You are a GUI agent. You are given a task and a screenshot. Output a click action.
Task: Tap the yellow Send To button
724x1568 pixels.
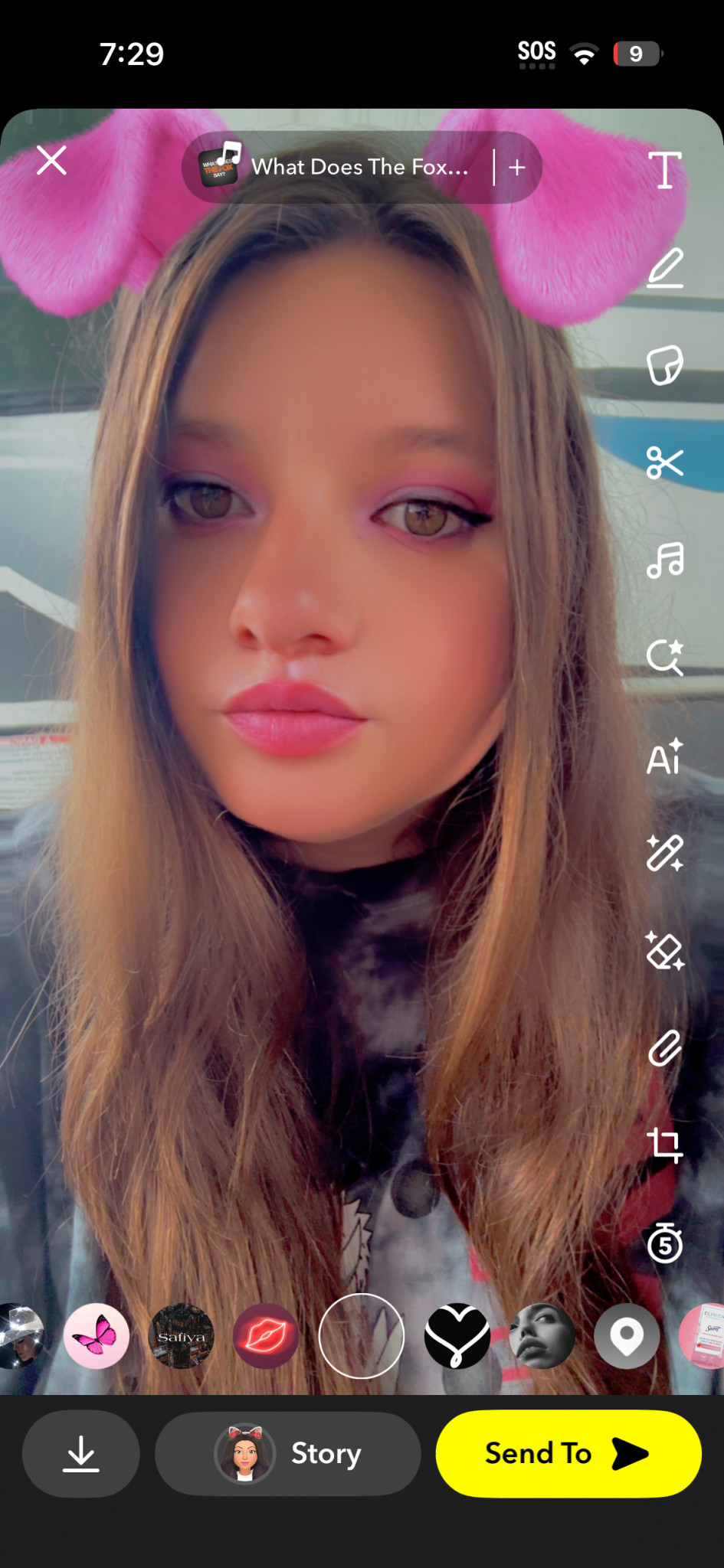point(568,1453)
